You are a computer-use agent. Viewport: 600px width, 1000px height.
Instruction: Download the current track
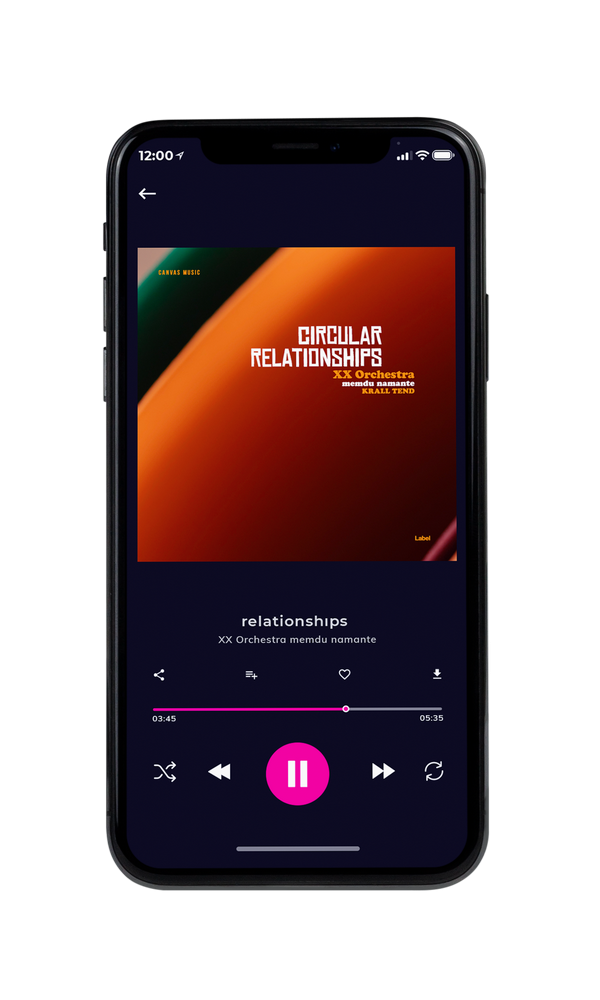tap(437, 674)
